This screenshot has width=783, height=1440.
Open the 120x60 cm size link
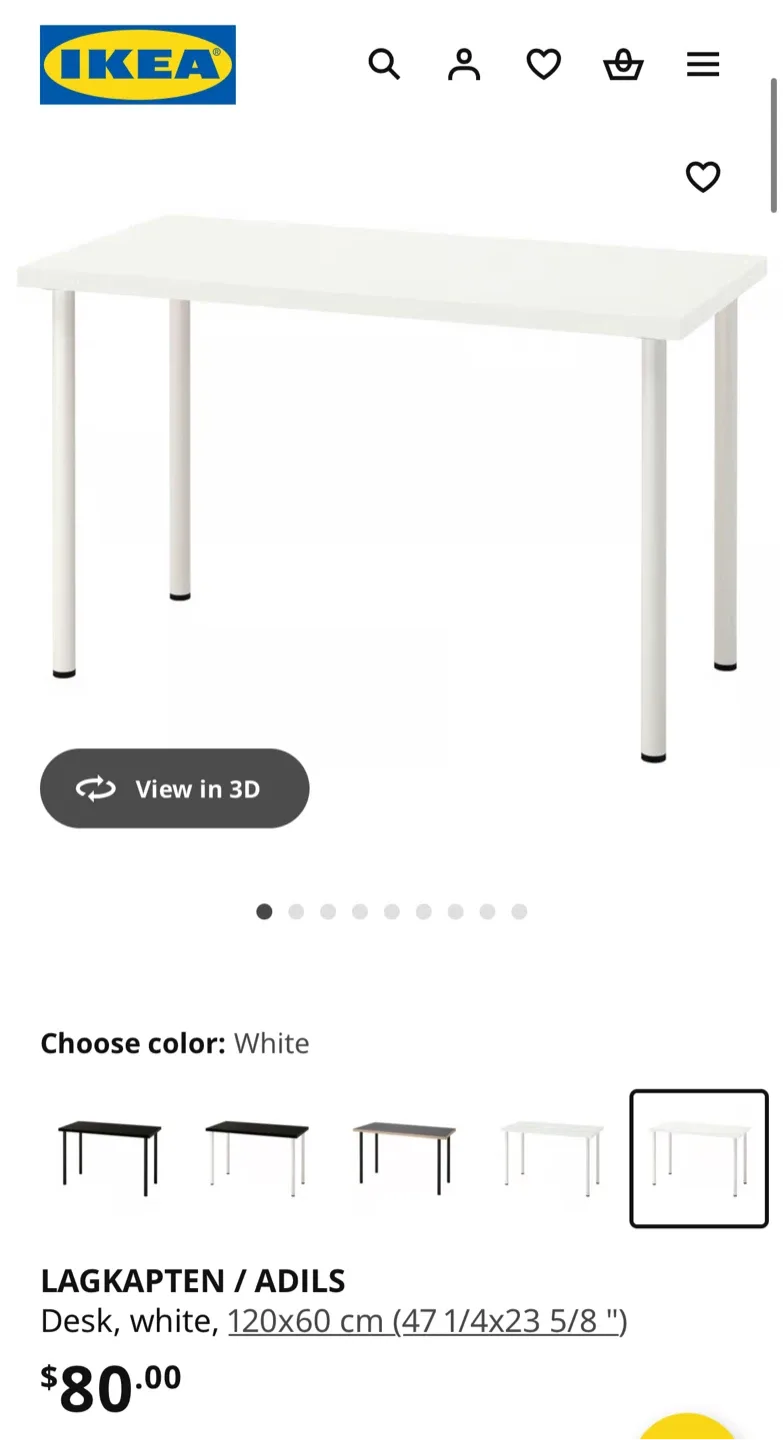(x=427, y=1320)
